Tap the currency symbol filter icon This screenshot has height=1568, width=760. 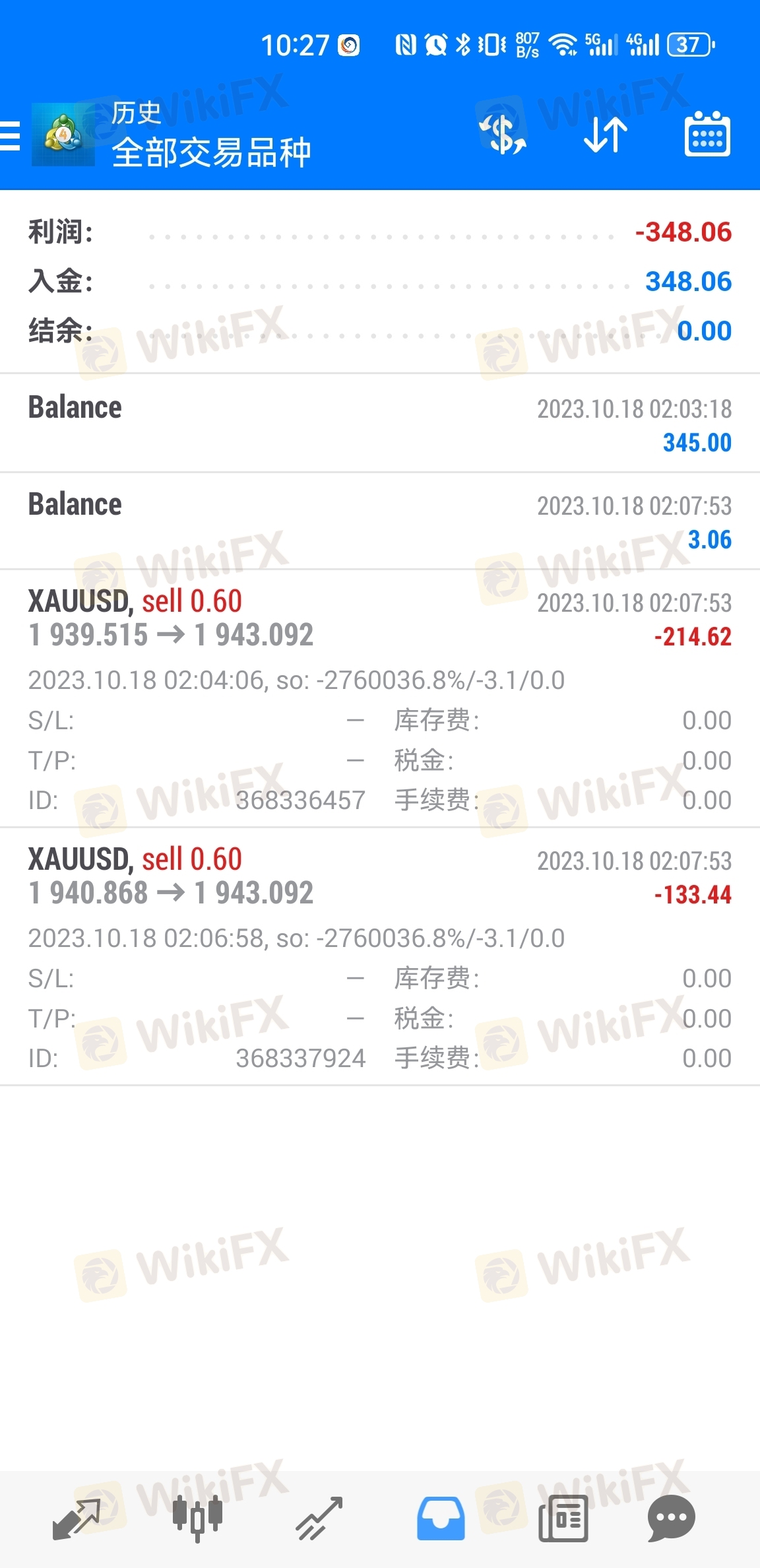point(503,135)
